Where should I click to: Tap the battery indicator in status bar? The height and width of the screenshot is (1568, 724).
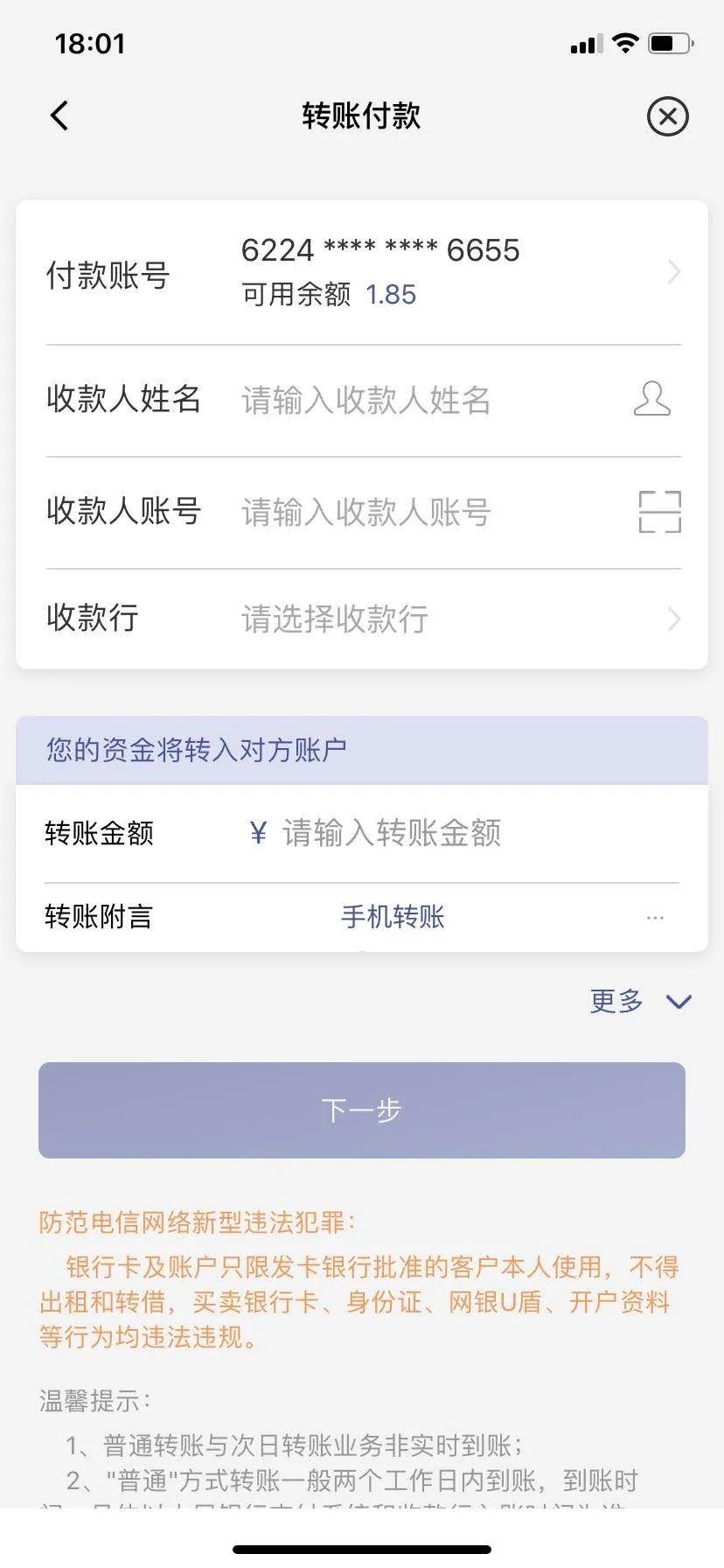click(x=667, y=42)
